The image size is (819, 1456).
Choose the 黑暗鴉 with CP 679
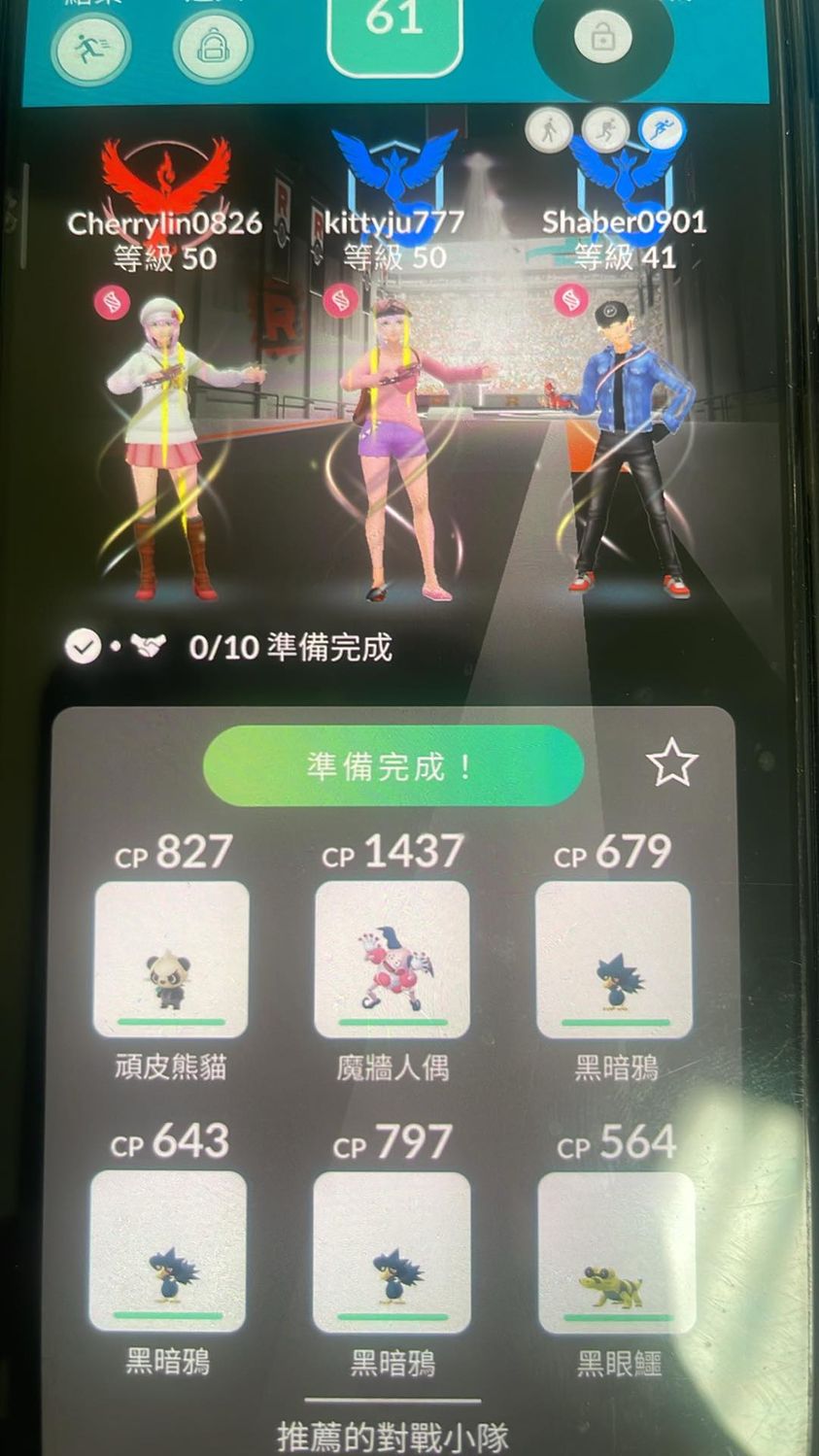point(614,960)
